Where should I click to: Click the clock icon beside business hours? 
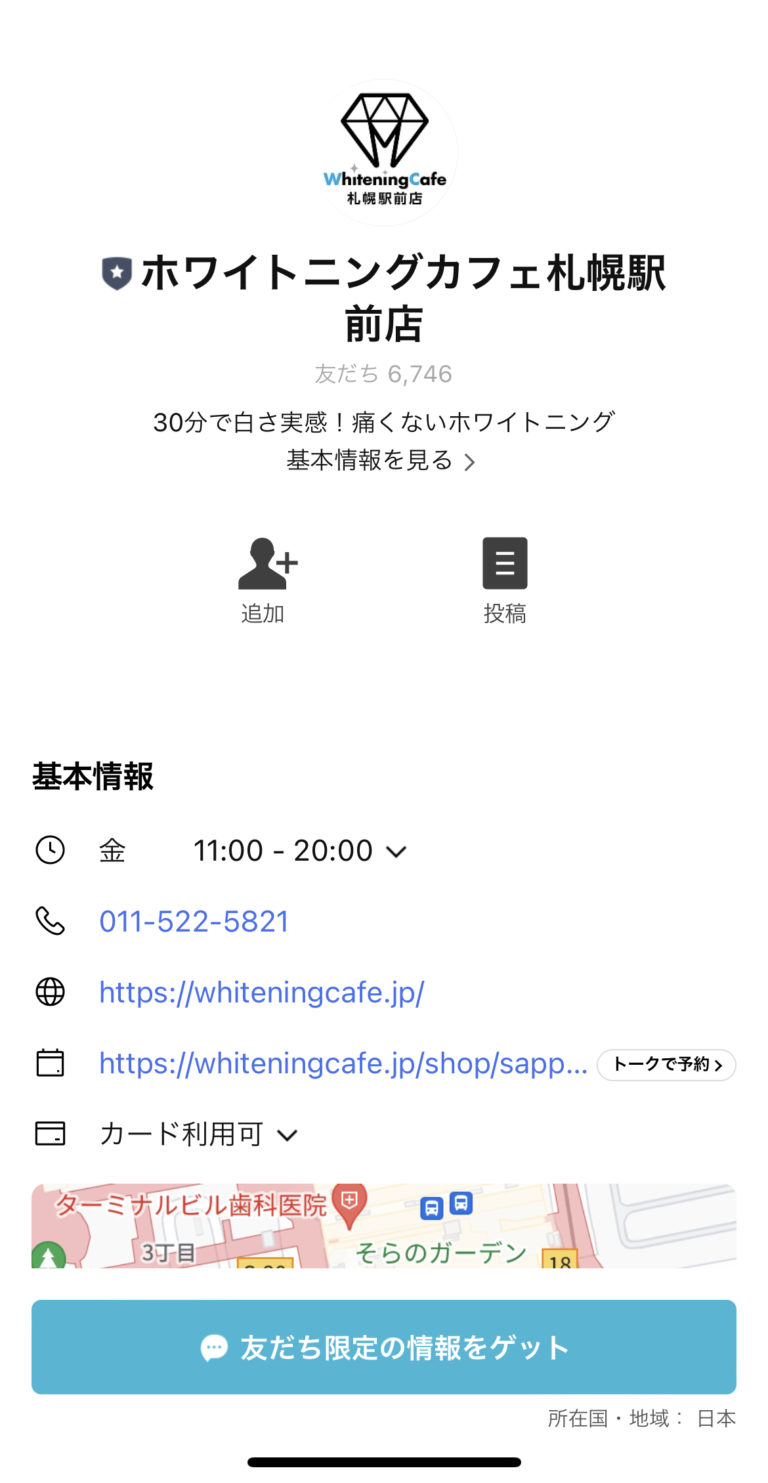click(x=50, y=850)
